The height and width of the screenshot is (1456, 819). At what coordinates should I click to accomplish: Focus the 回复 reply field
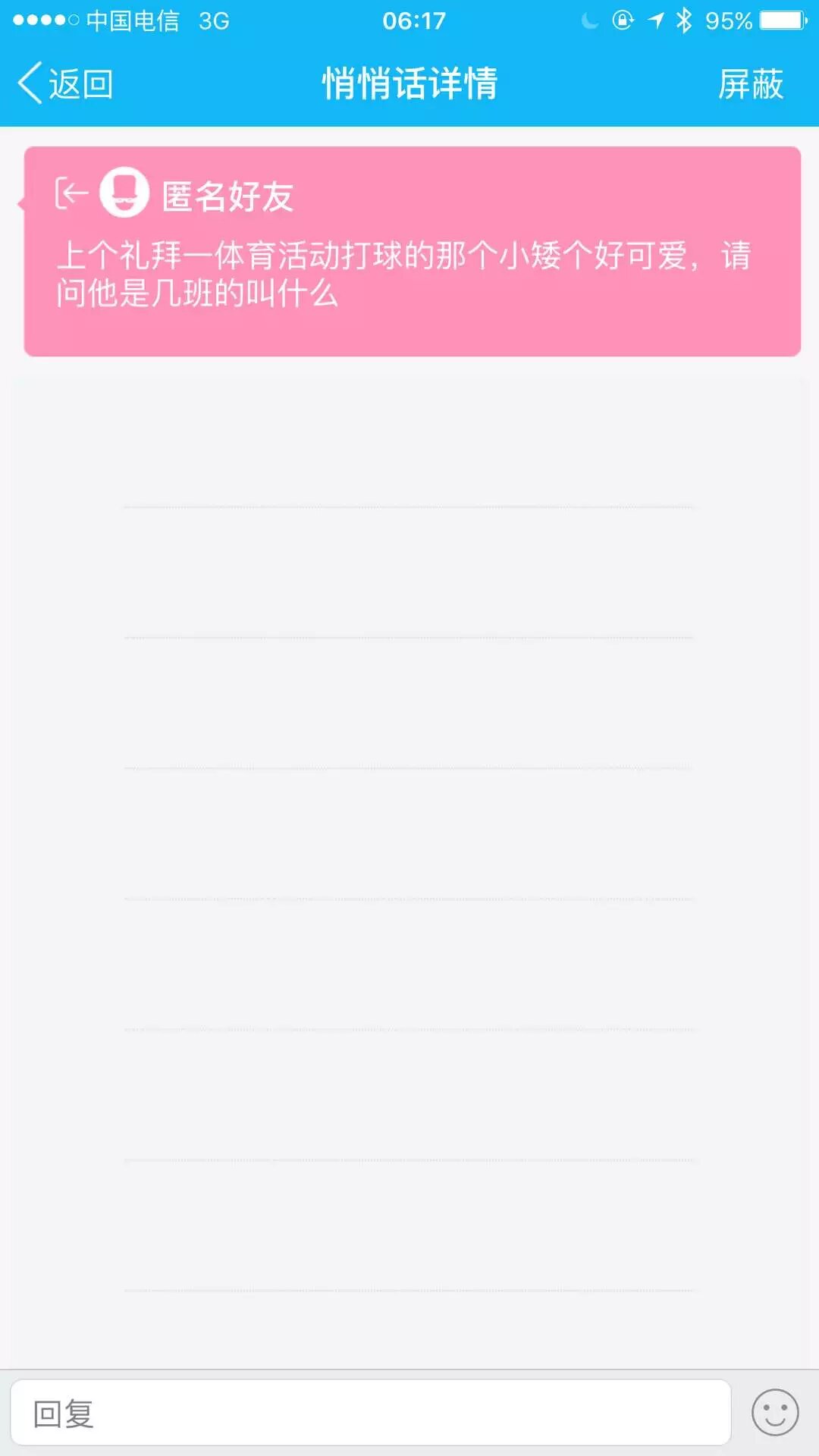(370, 1414)
